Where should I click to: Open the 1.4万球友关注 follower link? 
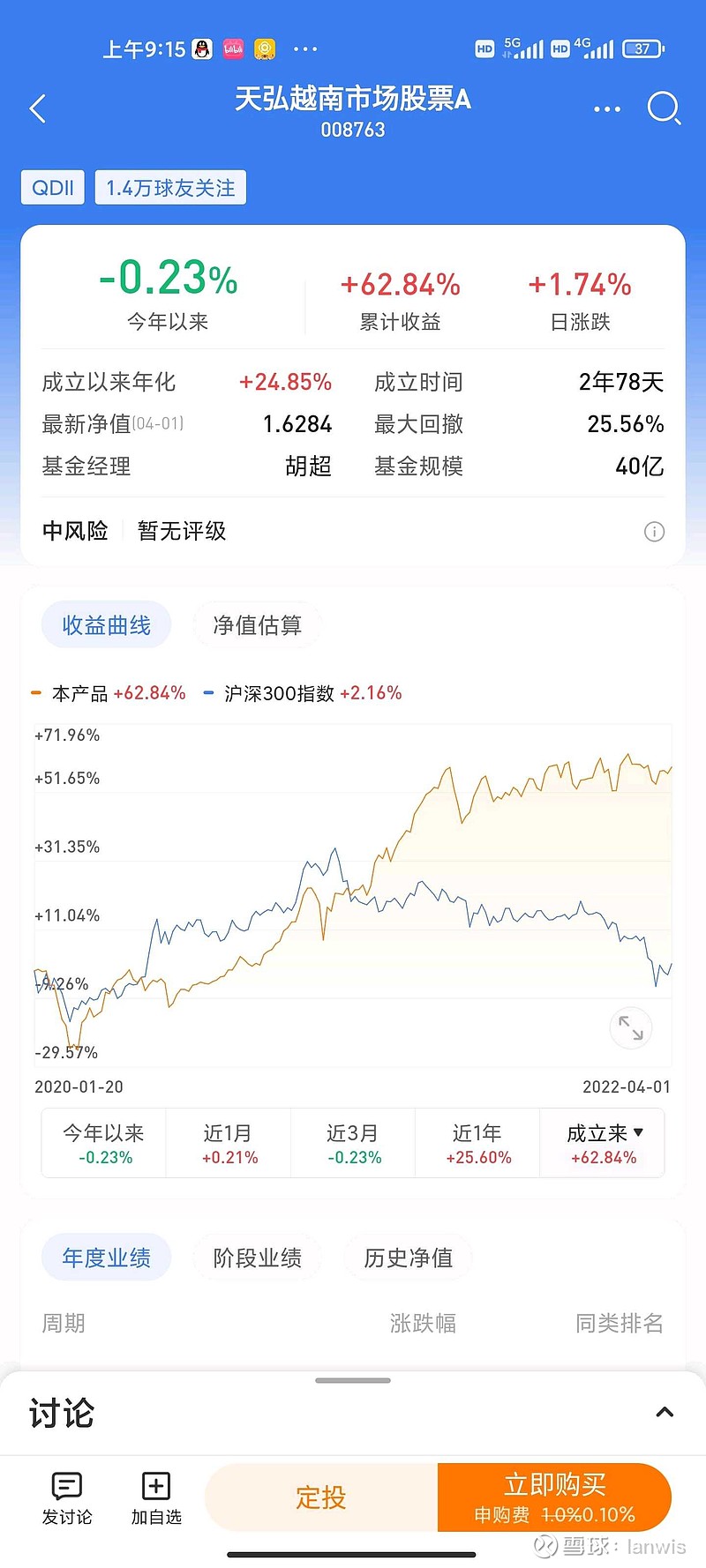(169, 187)
